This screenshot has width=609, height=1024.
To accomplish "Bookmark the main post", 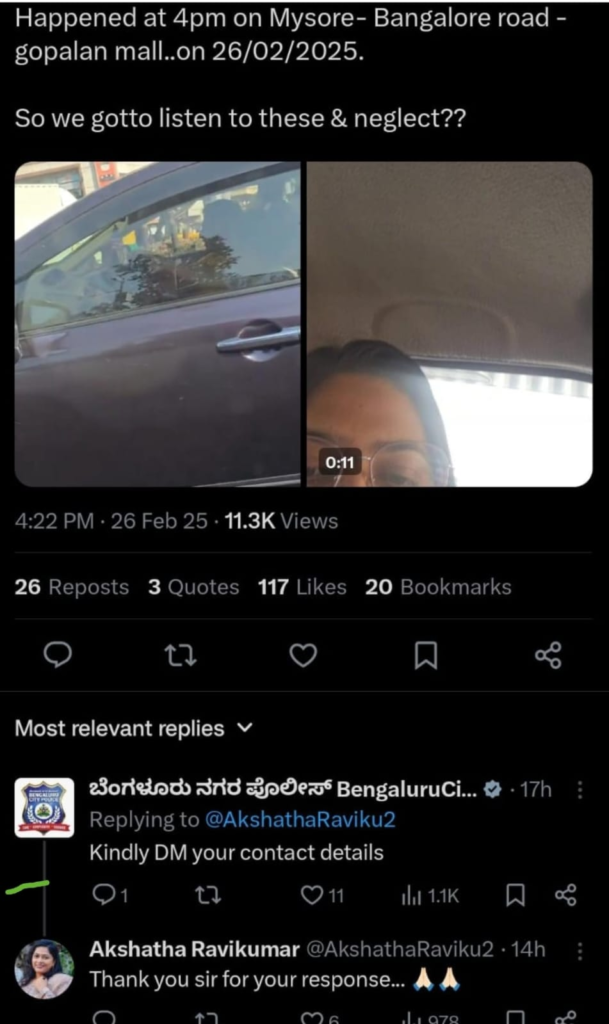I will coord(426,655).
